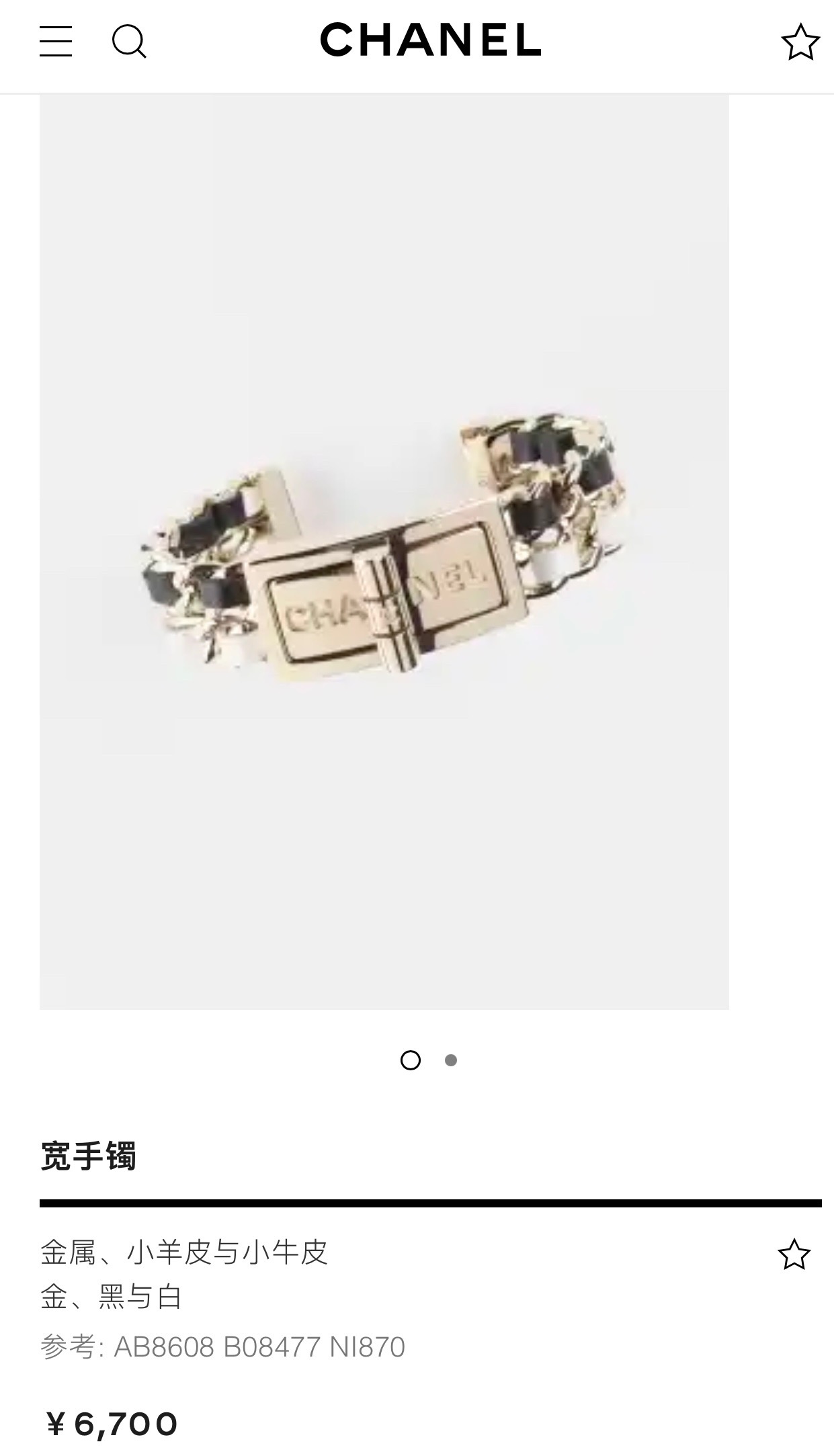Image resolution: width=834 pixels, height=1456 pixels.
Task: Open the bracelet product photo
Action: point(384,551)
